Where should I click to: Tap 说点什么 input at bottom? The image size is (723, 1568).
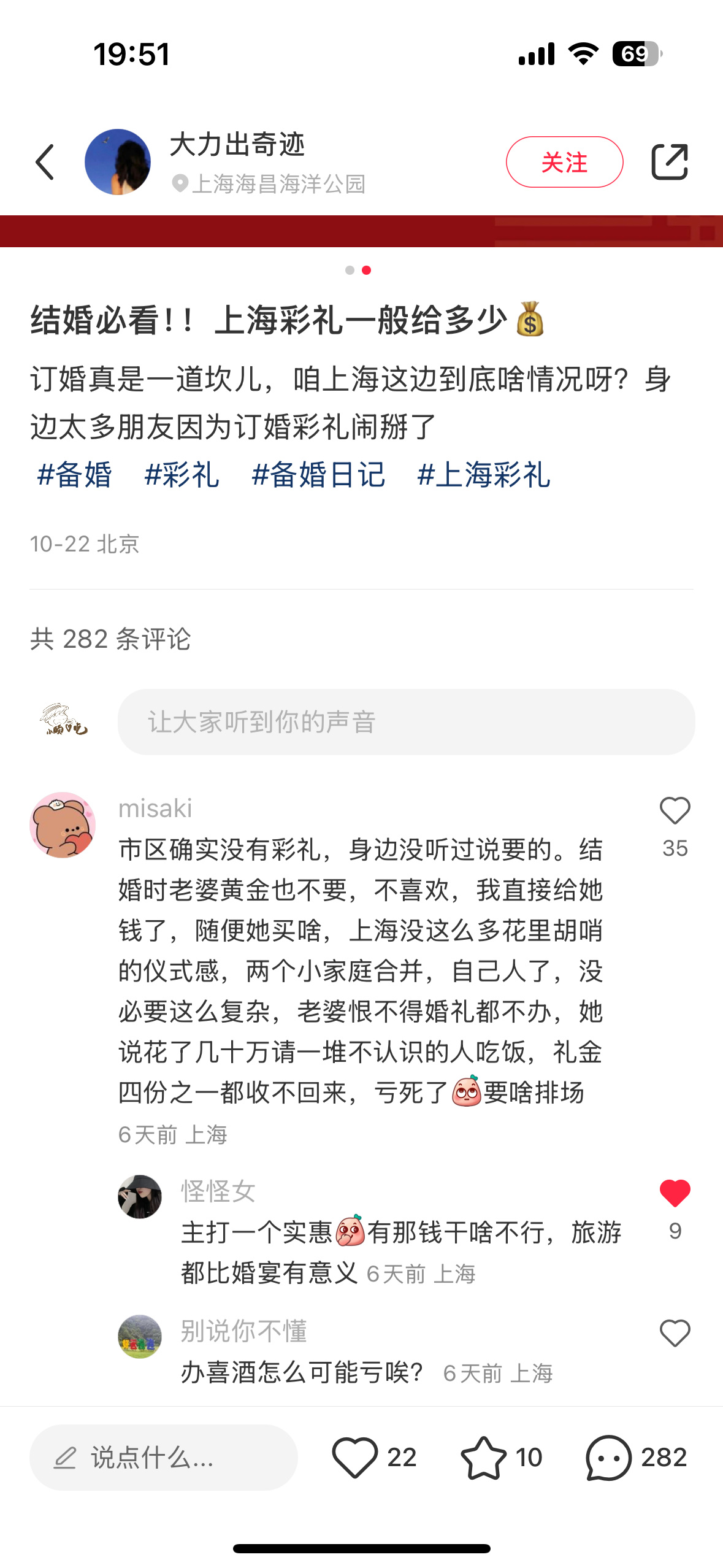[x=163, y=1458]
